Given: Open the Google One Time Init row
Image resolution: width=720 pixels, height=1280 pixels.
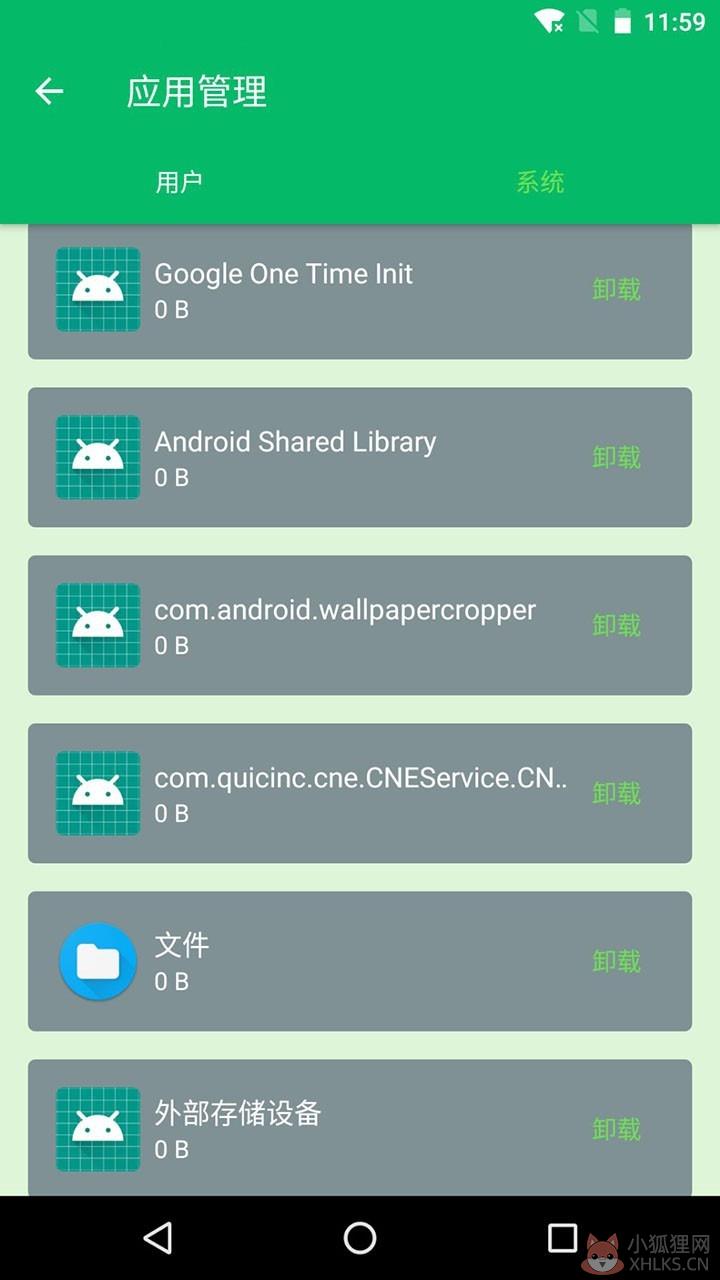Looking at the screenshot, I should [360, 291].
